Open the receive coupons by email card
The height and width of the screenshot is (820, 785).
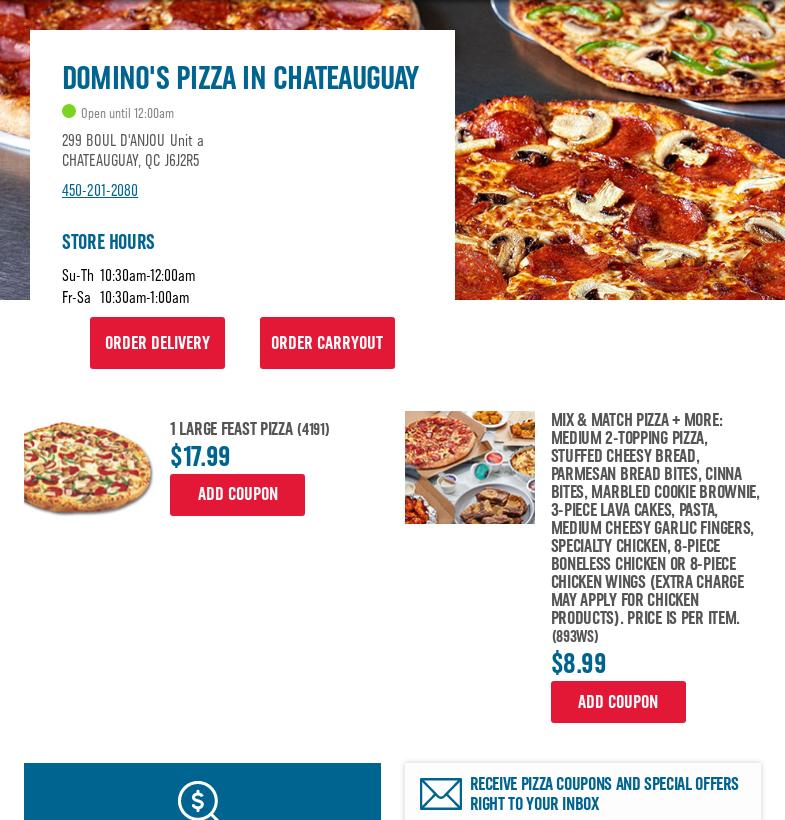click(583, 794)
